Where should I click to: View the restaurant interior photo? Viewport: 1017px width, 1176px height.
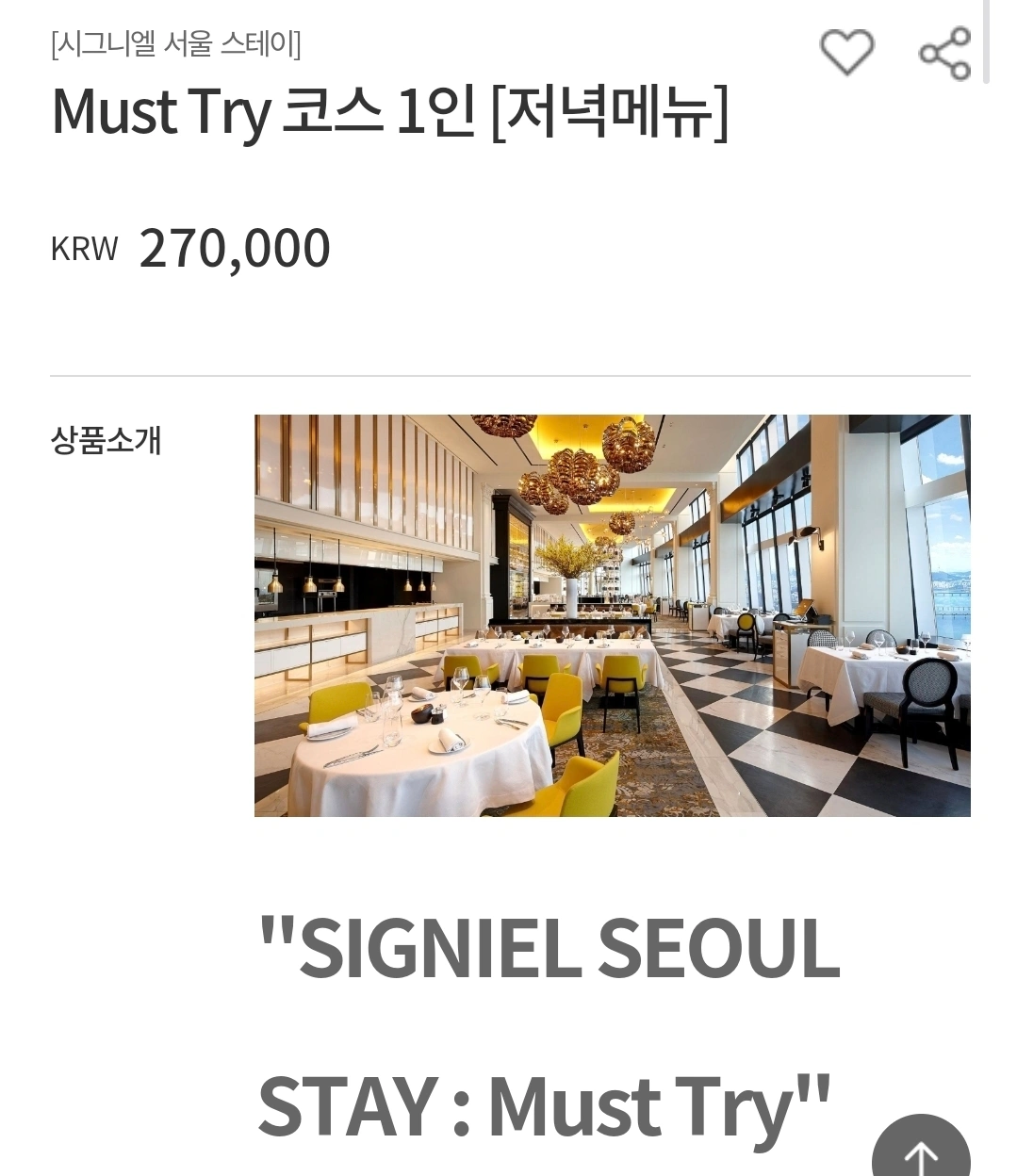611,612
